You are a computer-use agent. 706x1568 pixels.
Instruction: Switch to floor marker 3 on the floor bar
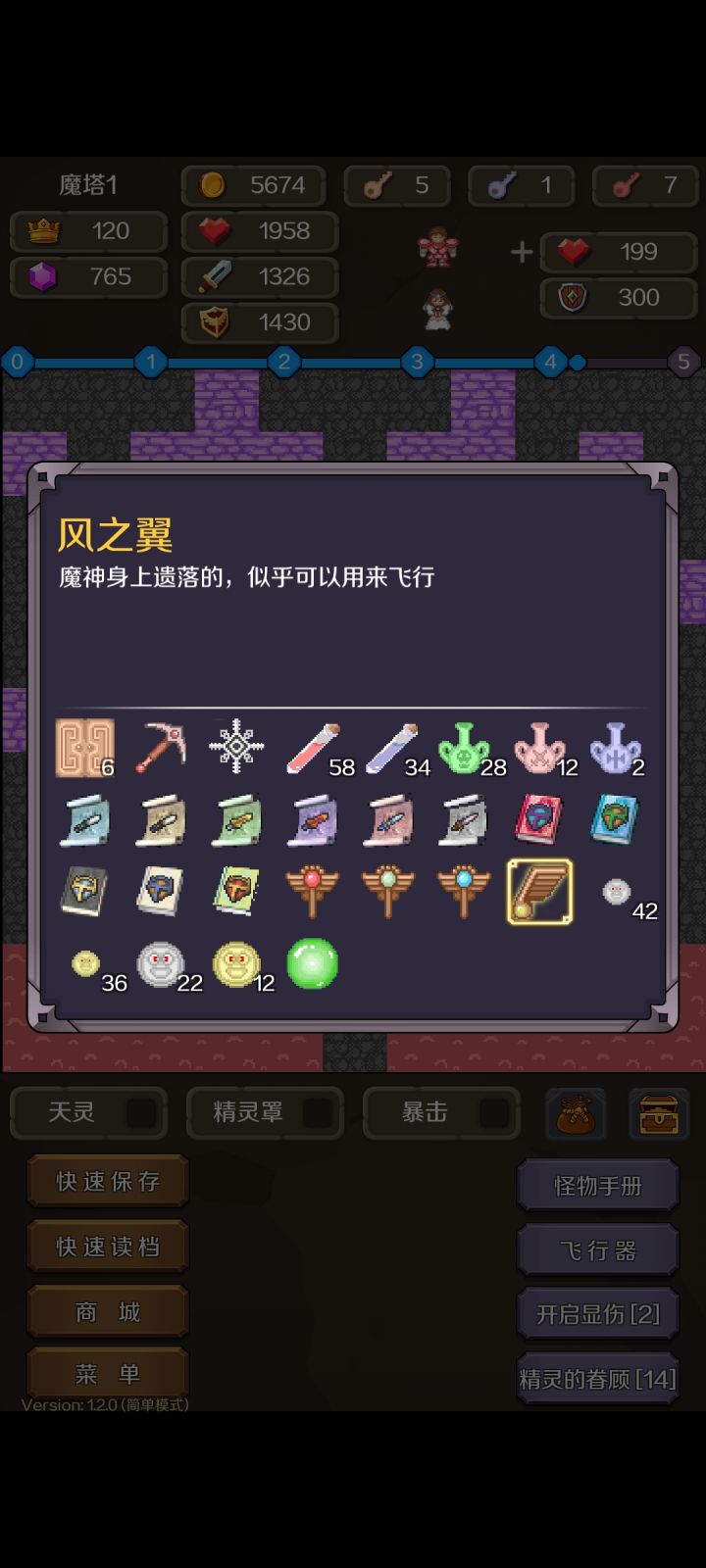[x=417, y=363]
